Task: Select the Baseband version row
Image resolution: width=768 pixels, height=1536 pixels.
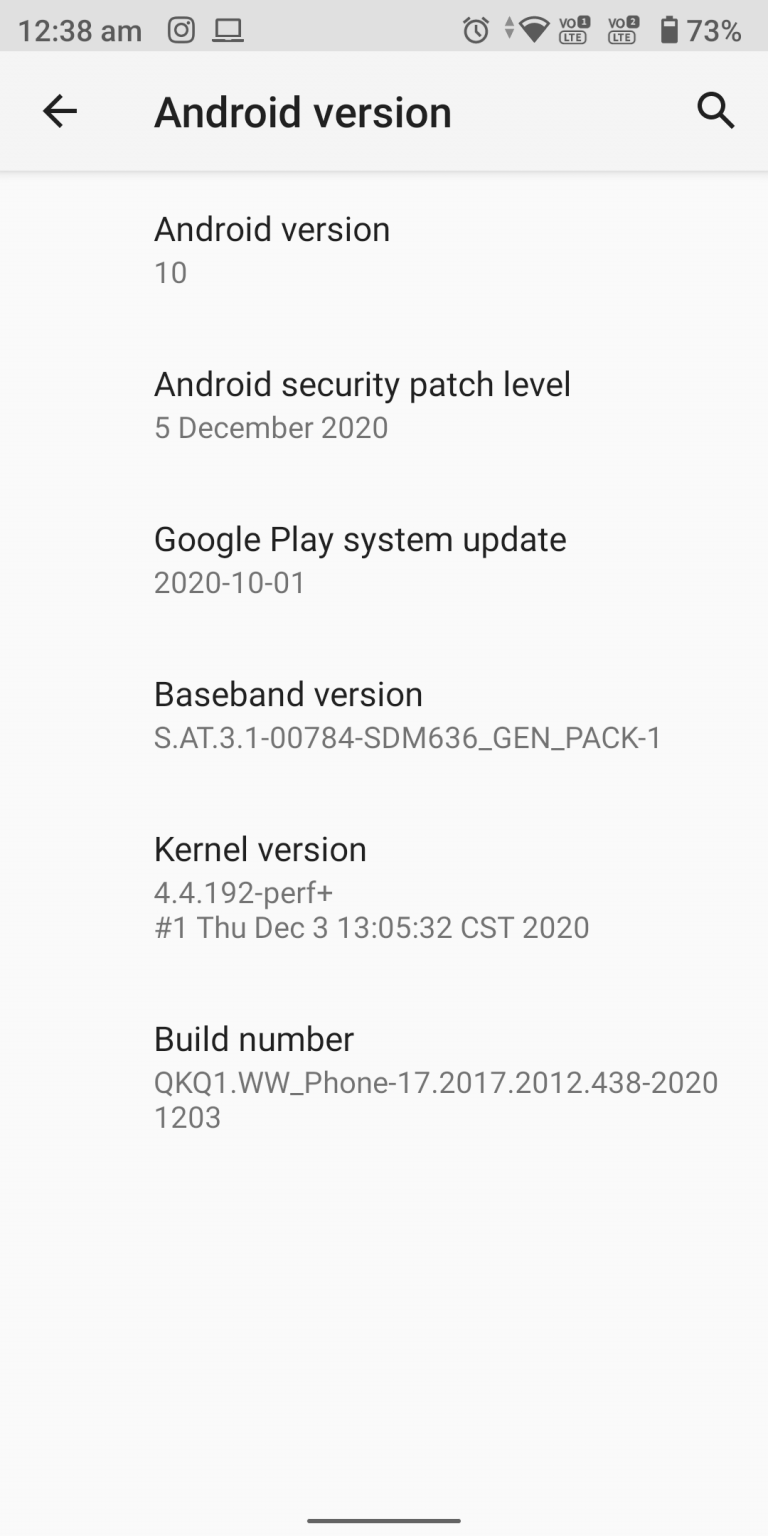Action: coord(384,715)
